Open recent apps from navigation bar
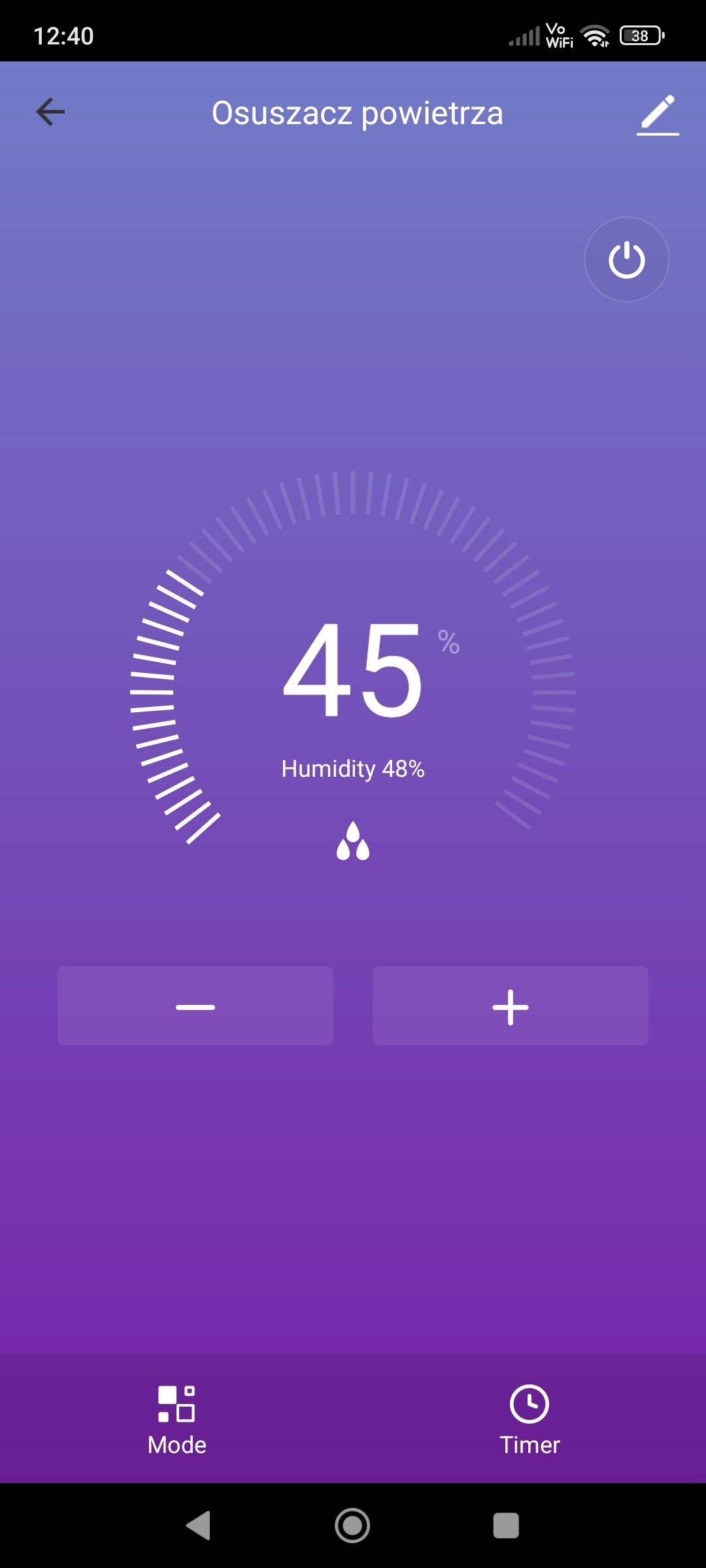This screenshot has width=706, height=1568. (x=506, y=1526)
